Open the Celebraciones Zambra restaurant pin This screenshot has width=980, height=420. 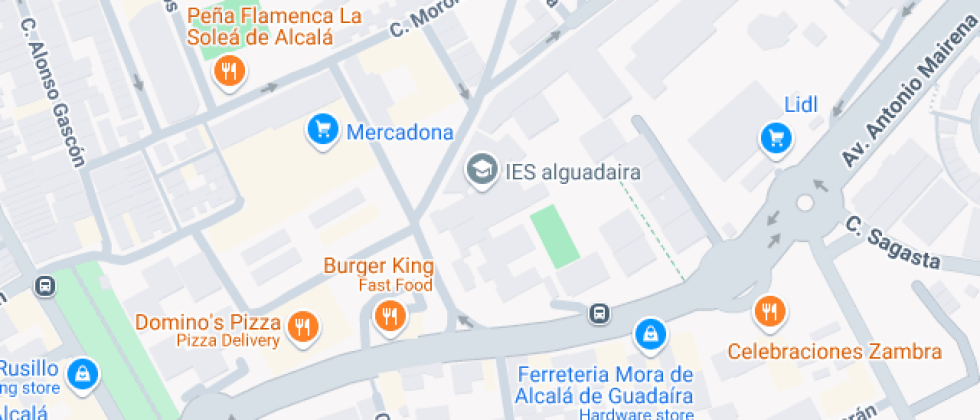[x=768, y=311]
